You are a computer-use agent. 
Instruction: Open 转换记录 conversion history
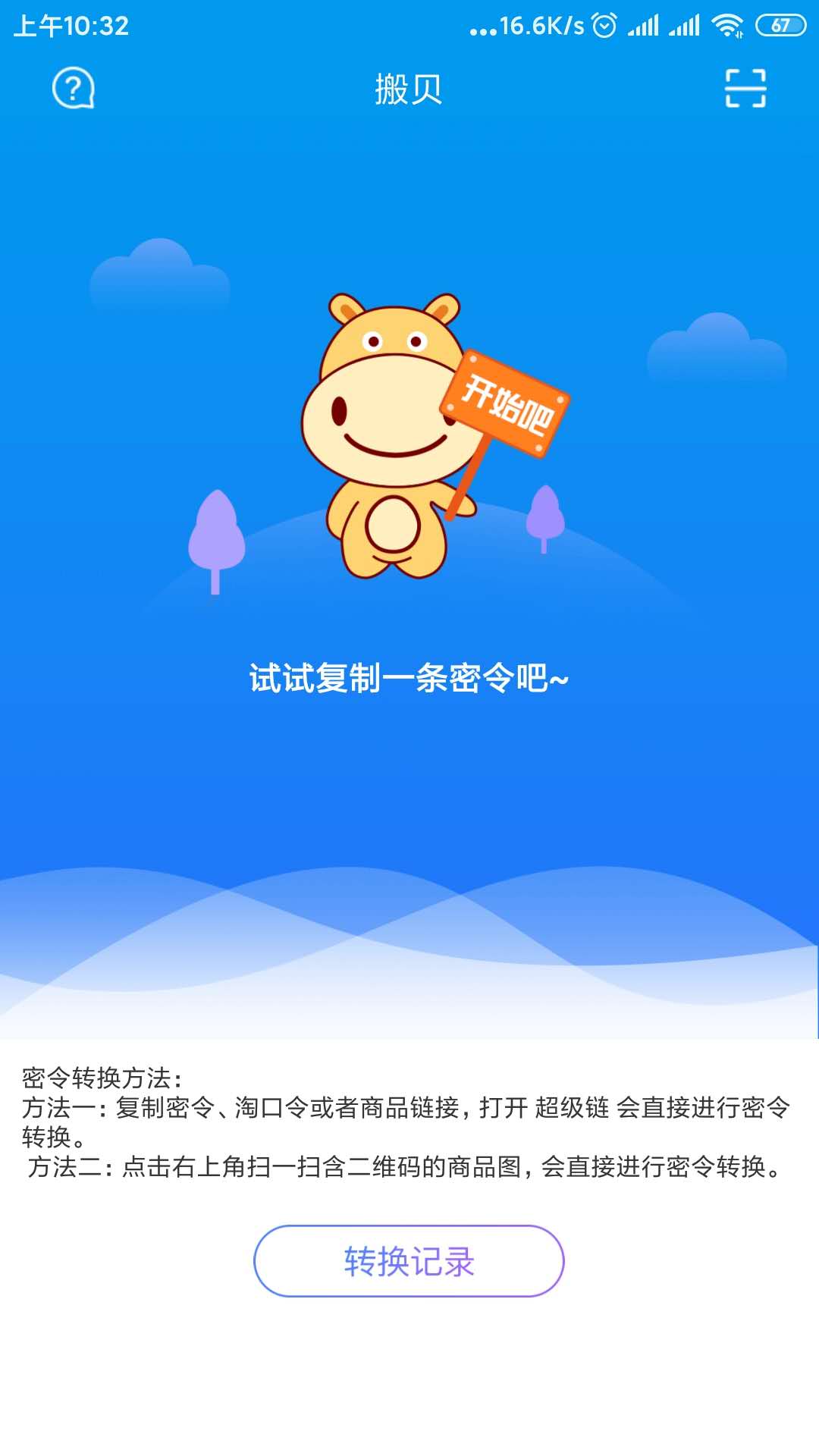[409, 1261]
